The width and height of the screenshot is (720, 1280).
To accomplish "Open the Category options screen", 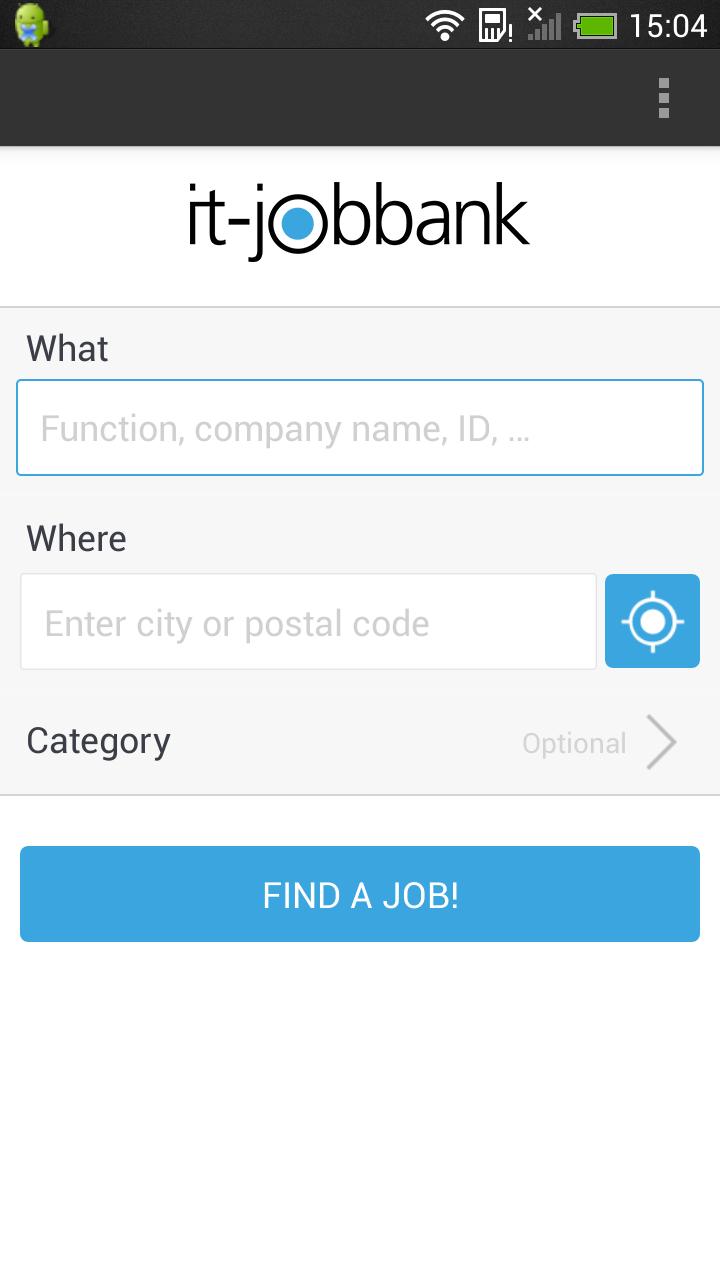I will click(360, 741).
